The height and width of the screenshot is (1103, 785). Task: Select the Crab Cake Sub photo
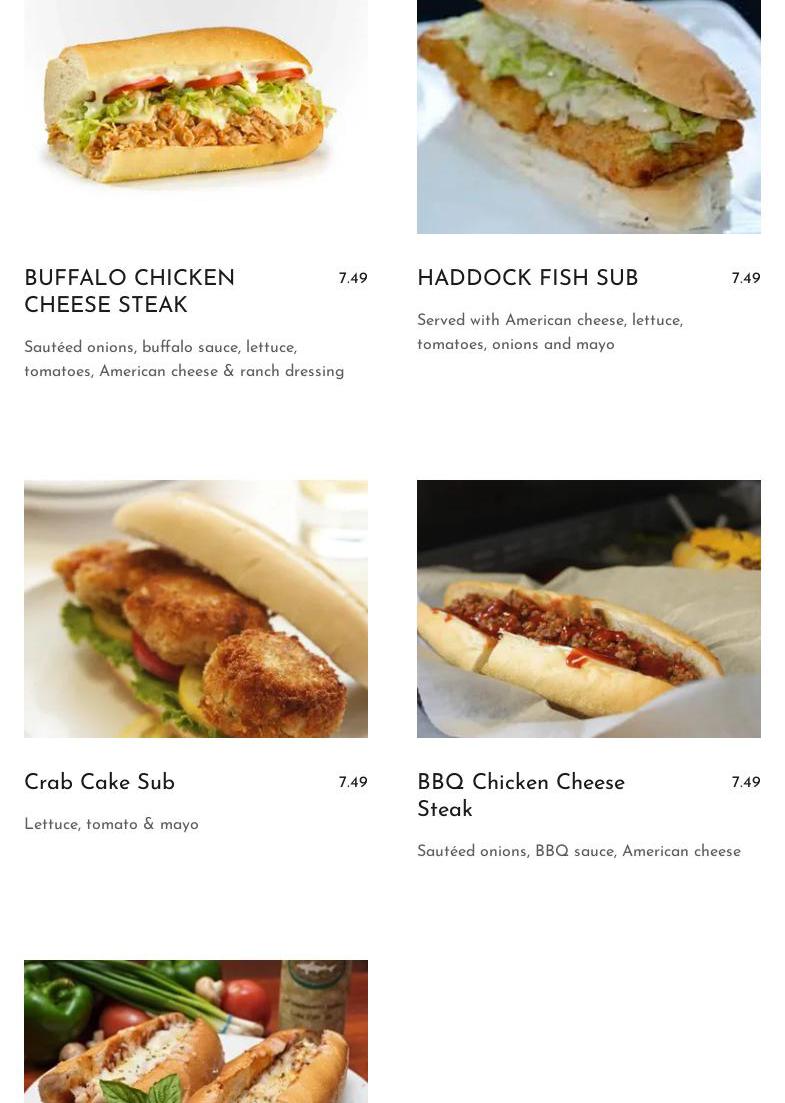pyautogui.click(x=196, y=609)
